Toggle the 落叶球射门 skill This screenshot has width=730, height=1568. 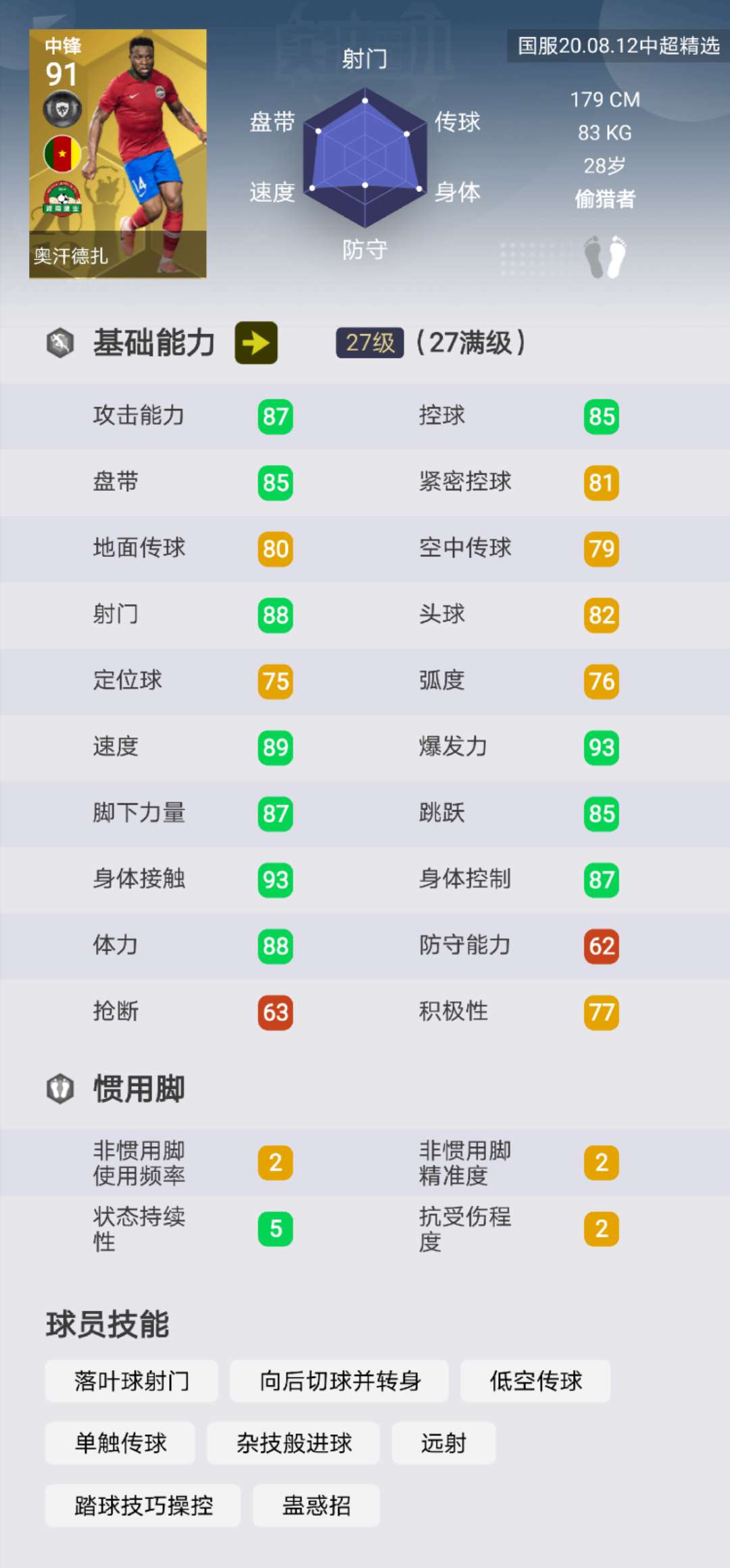pyautogui.click(x=132, y=1381)
